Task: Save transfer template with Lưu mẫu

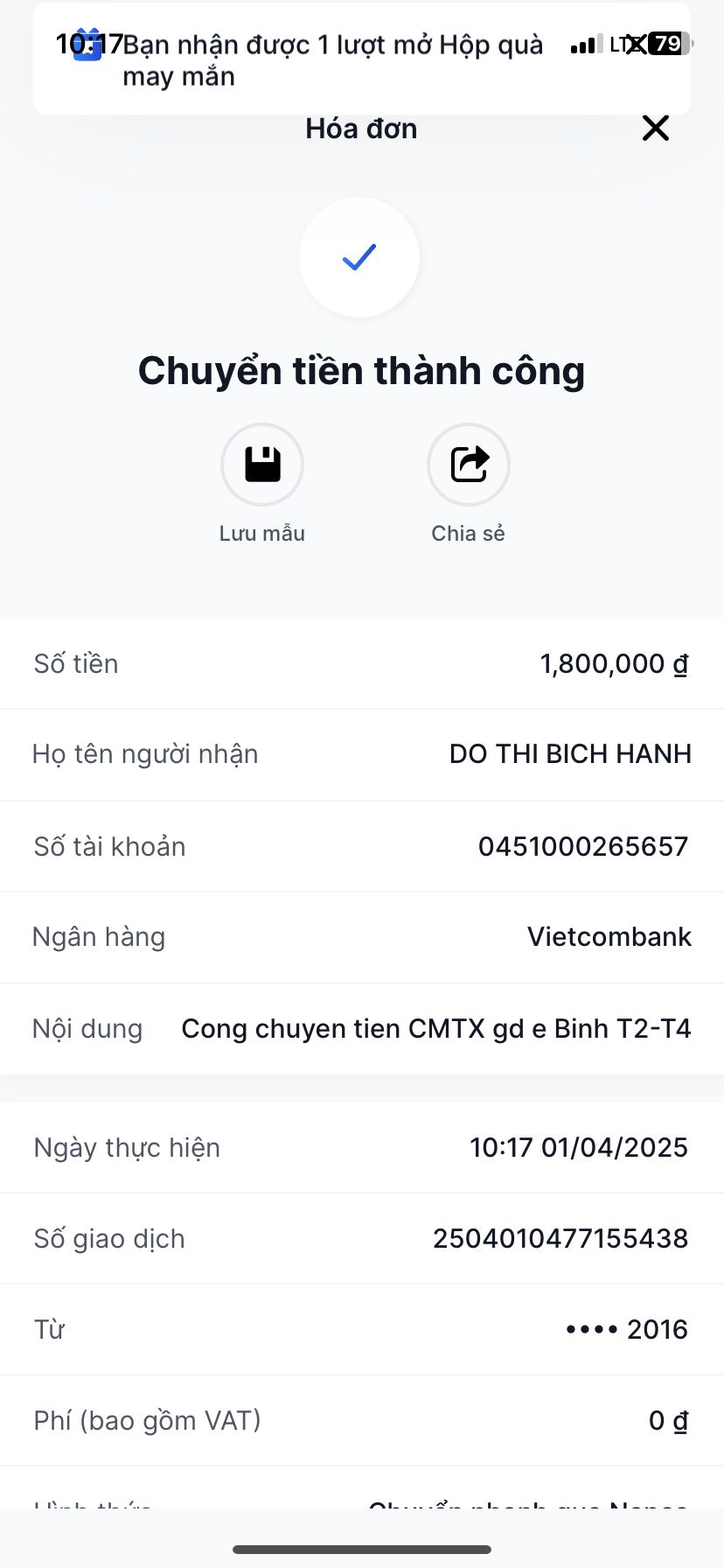Action: point(262,465)
